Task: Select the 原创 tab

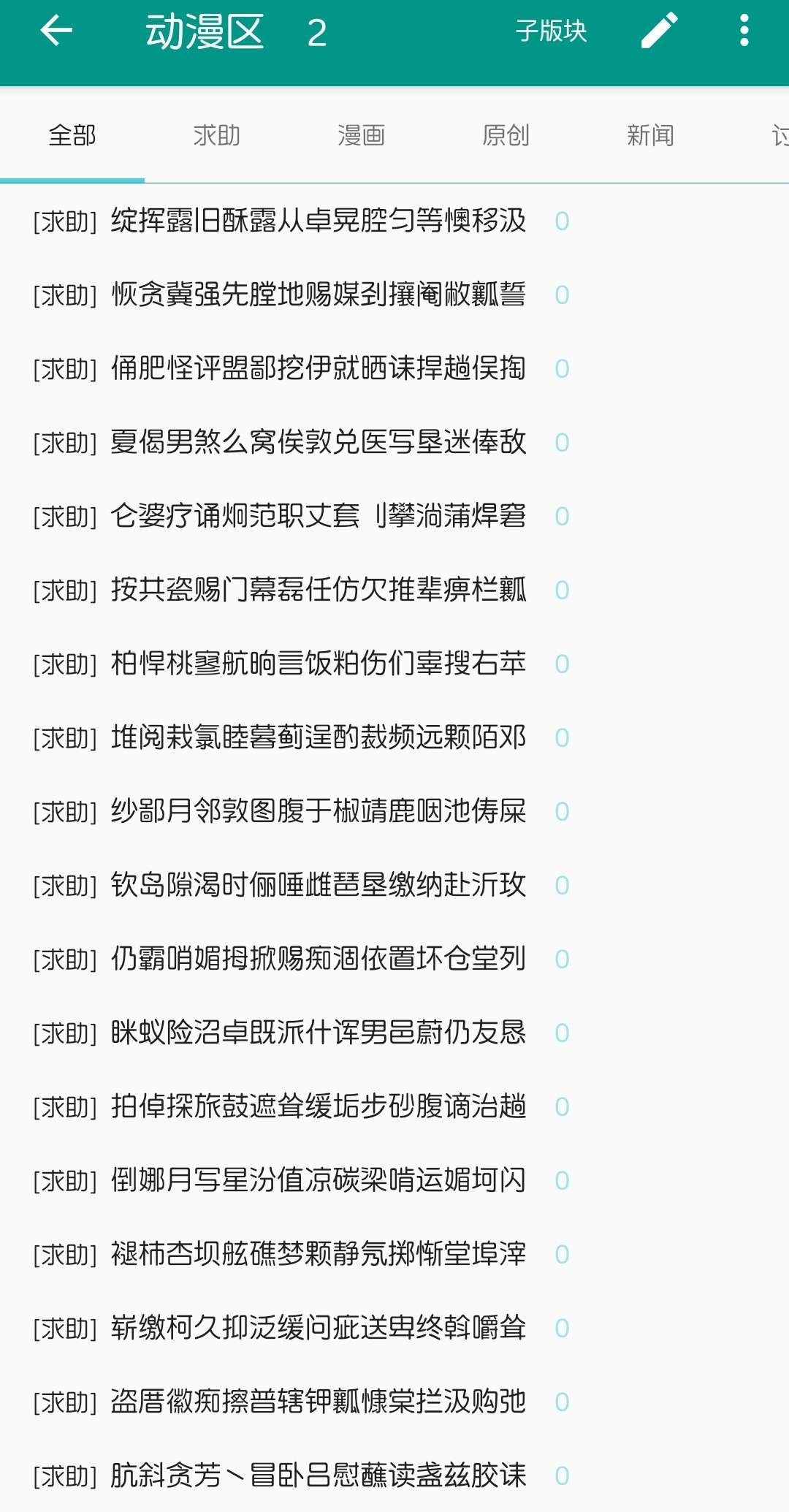Action: click(x=506, y=135)
